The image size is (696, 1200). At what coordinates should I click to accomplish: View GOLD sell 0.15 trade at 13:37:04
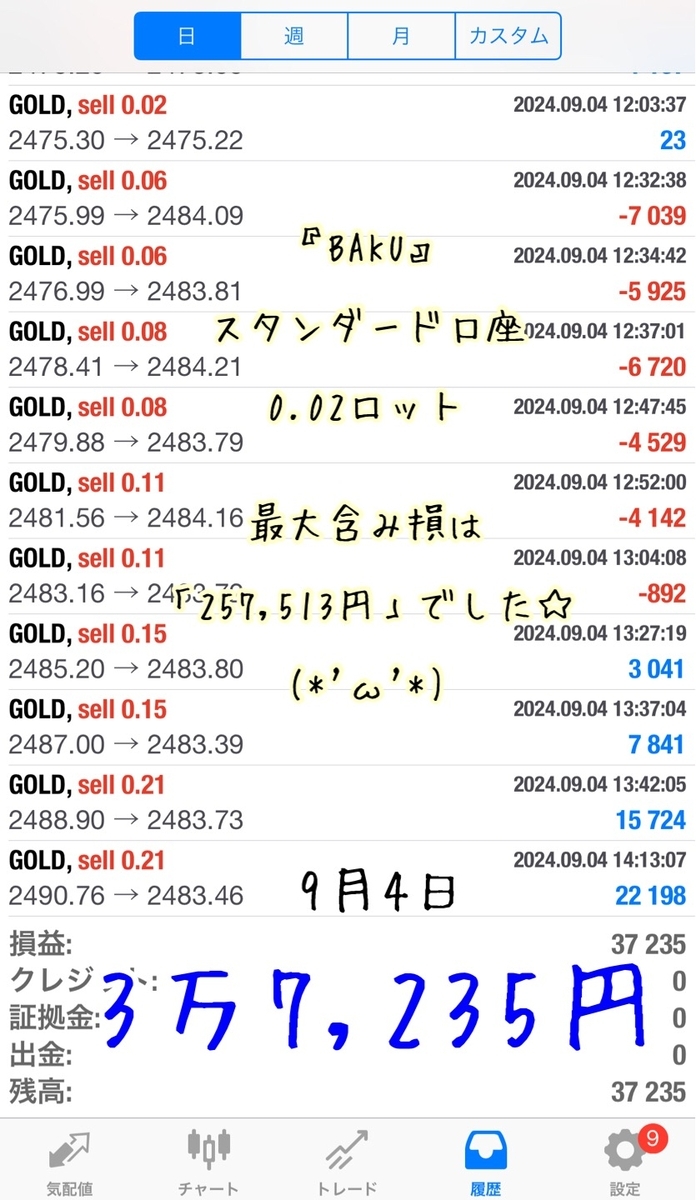click(347, 727)
